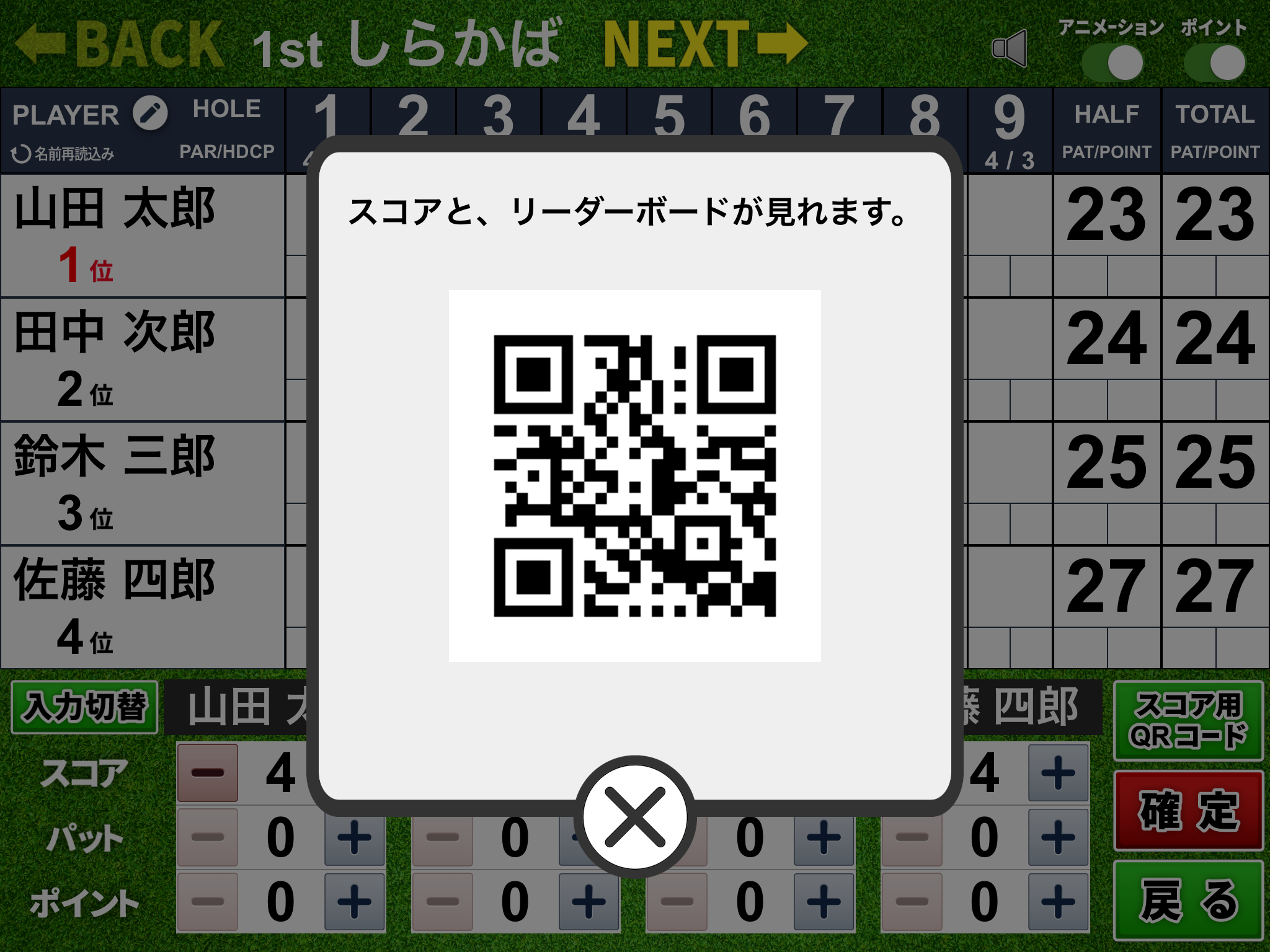
Task: Increase 佐藤 四郎's score with plus
Action: click(x=1058, y=772)
